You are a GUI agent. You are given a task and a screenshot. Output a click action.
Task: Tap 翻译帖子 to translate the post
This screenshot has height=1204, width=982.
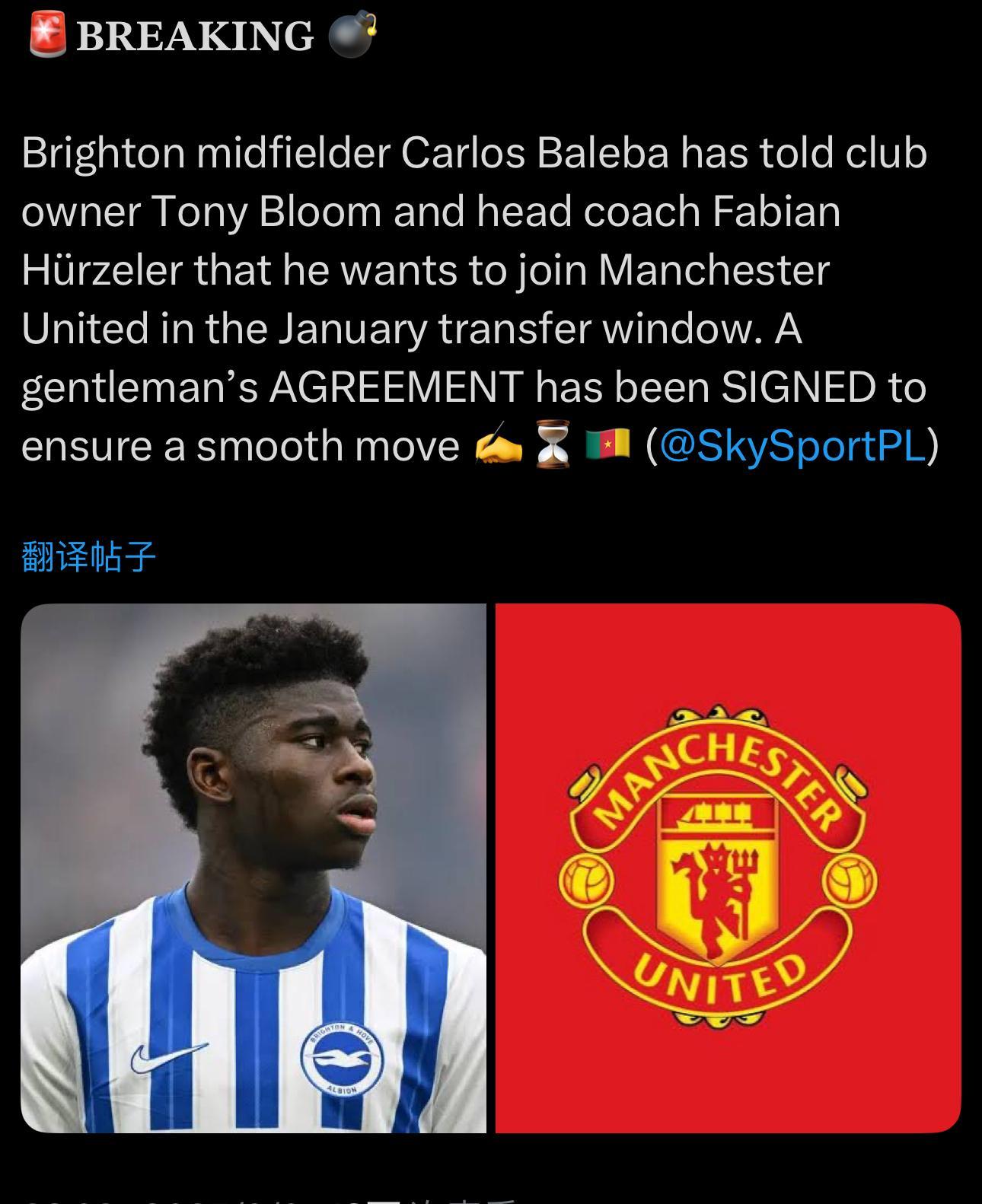click(89, 557)
